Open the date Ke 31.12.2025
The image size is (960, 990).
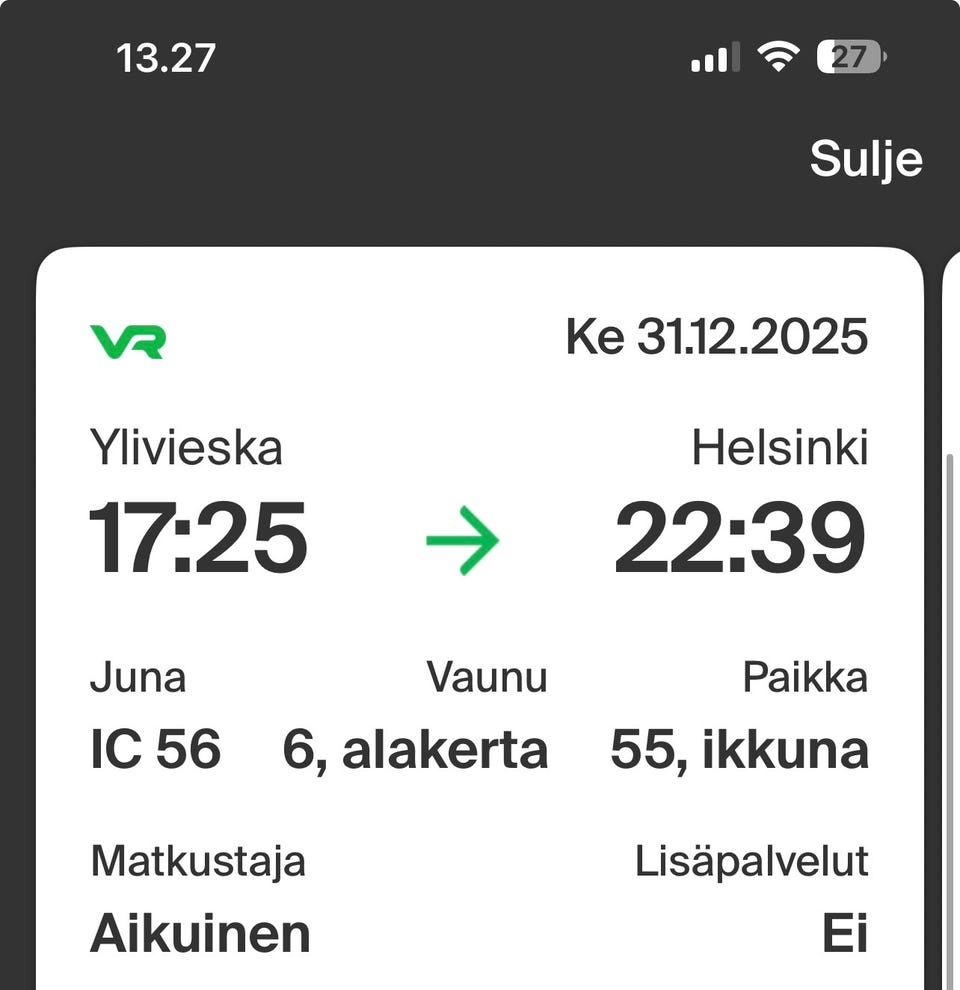(718, 338)
